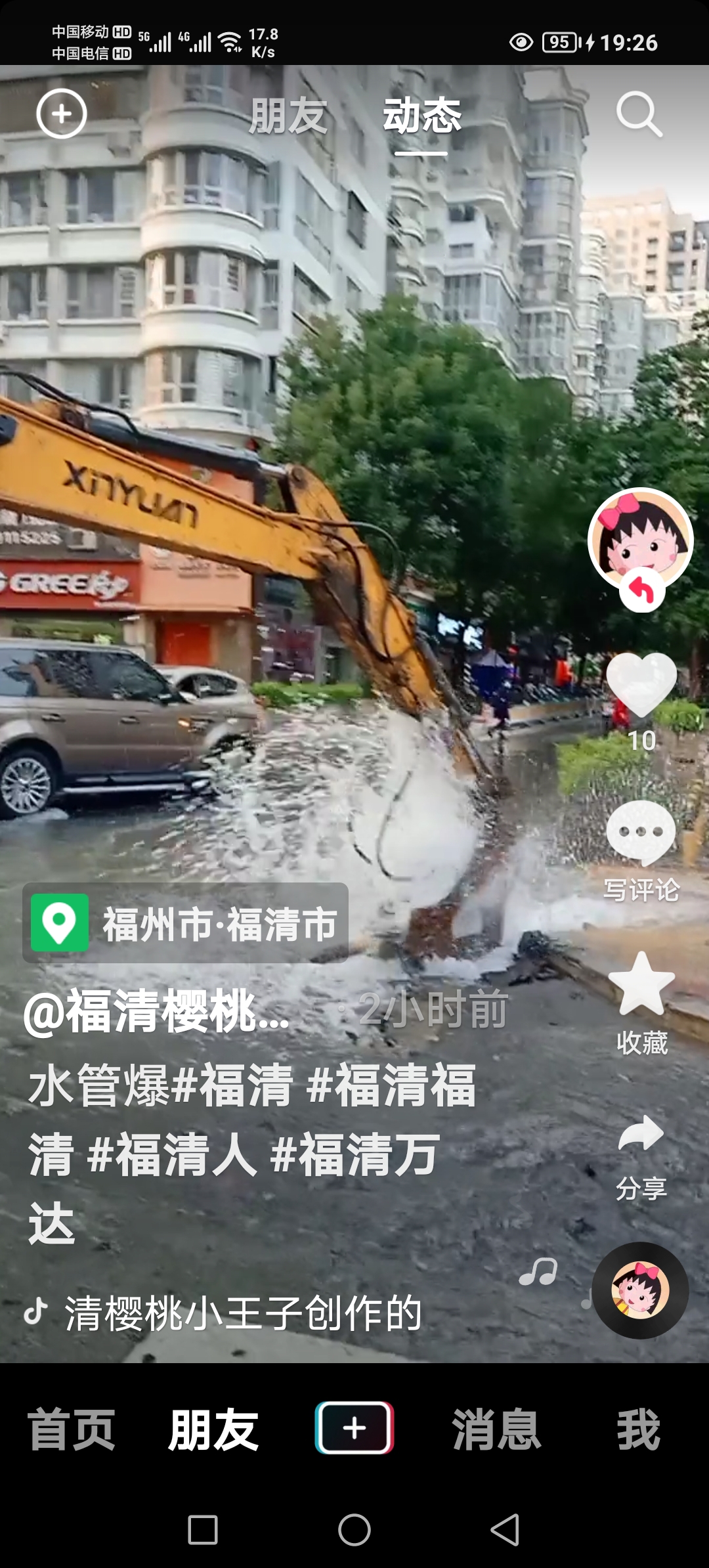Open the #福清人 hashtag
This screenshot has height=1568, width=709.
click(171, 1156)
